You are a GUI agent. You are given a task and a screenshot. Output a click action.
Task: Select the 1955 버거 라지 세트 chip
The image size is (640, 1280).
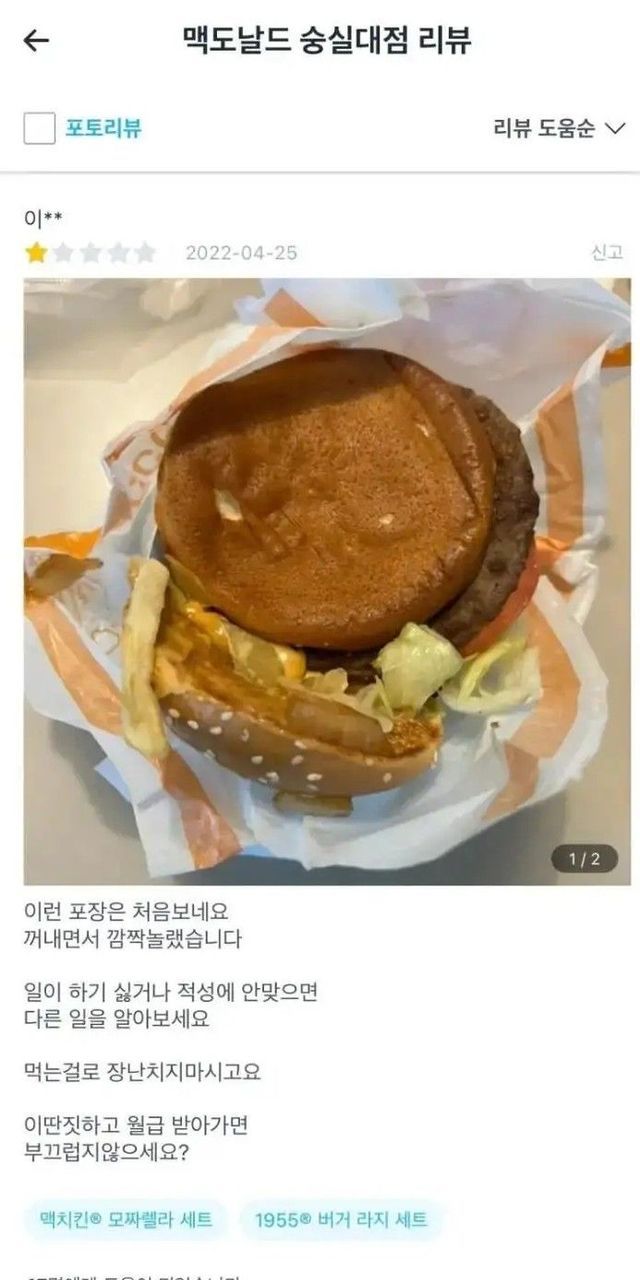click(340, 1219)
